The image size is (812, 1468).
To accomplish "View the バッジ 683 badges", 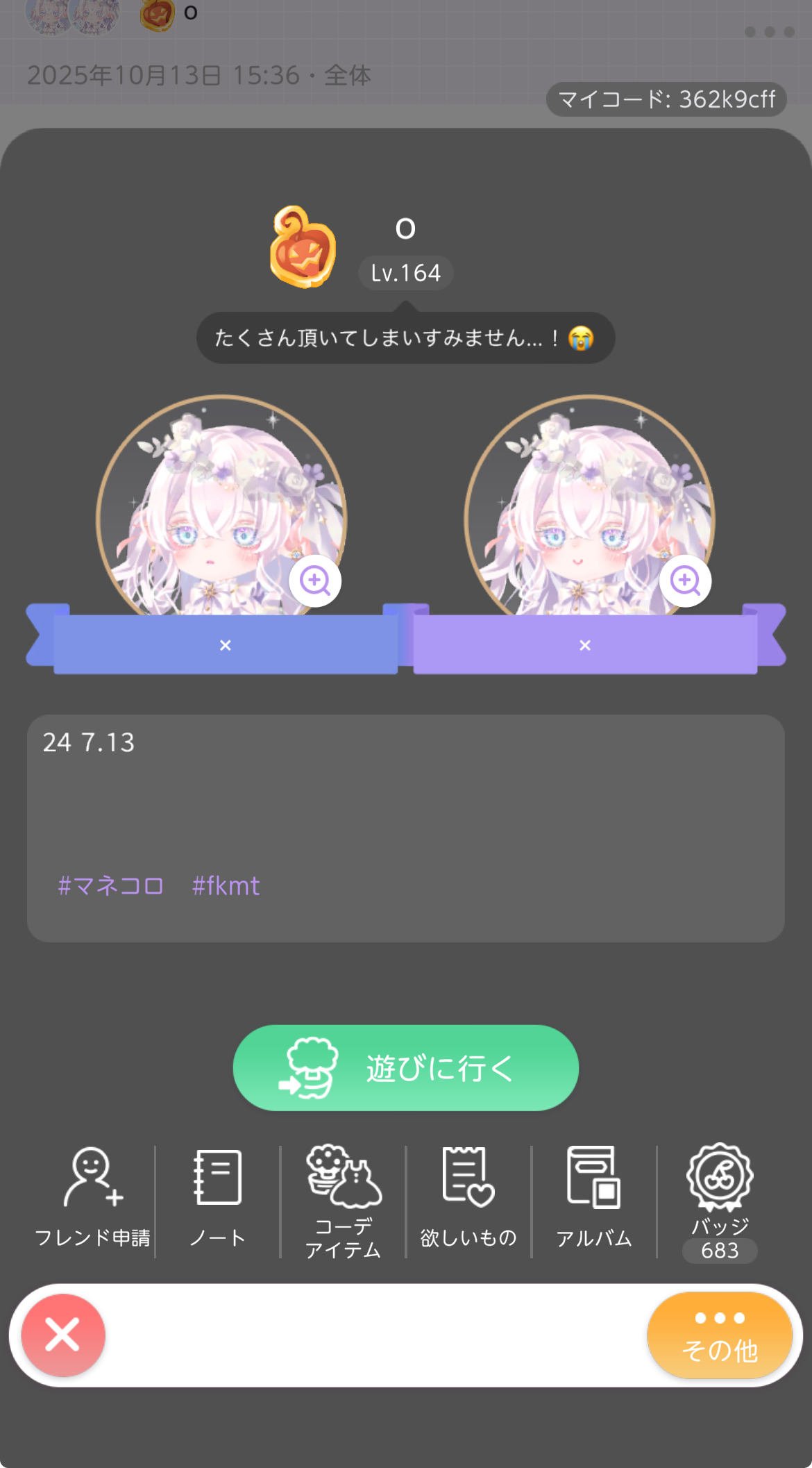I will point(720,1201).
